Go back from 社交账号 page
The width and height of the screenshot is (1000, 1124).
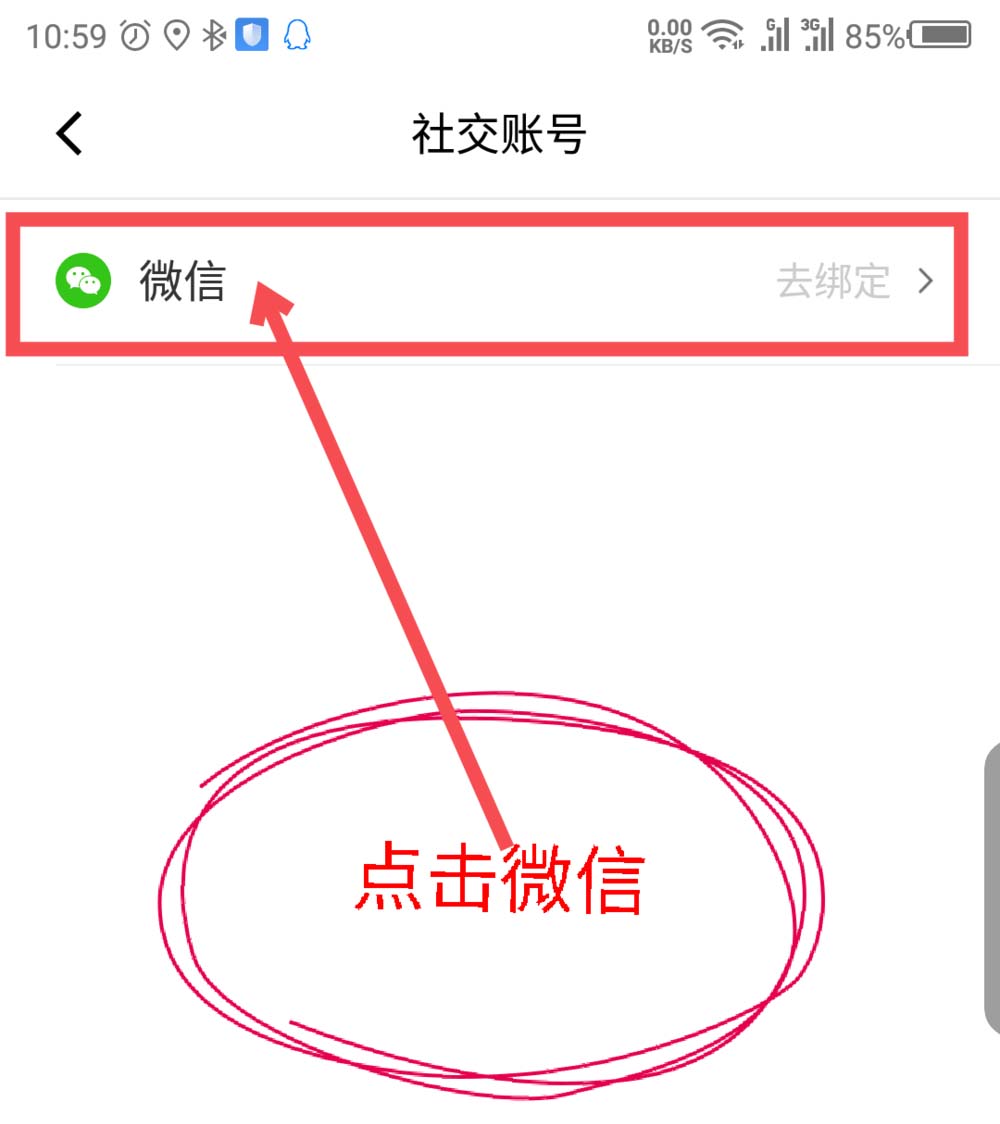pos(69,134)
